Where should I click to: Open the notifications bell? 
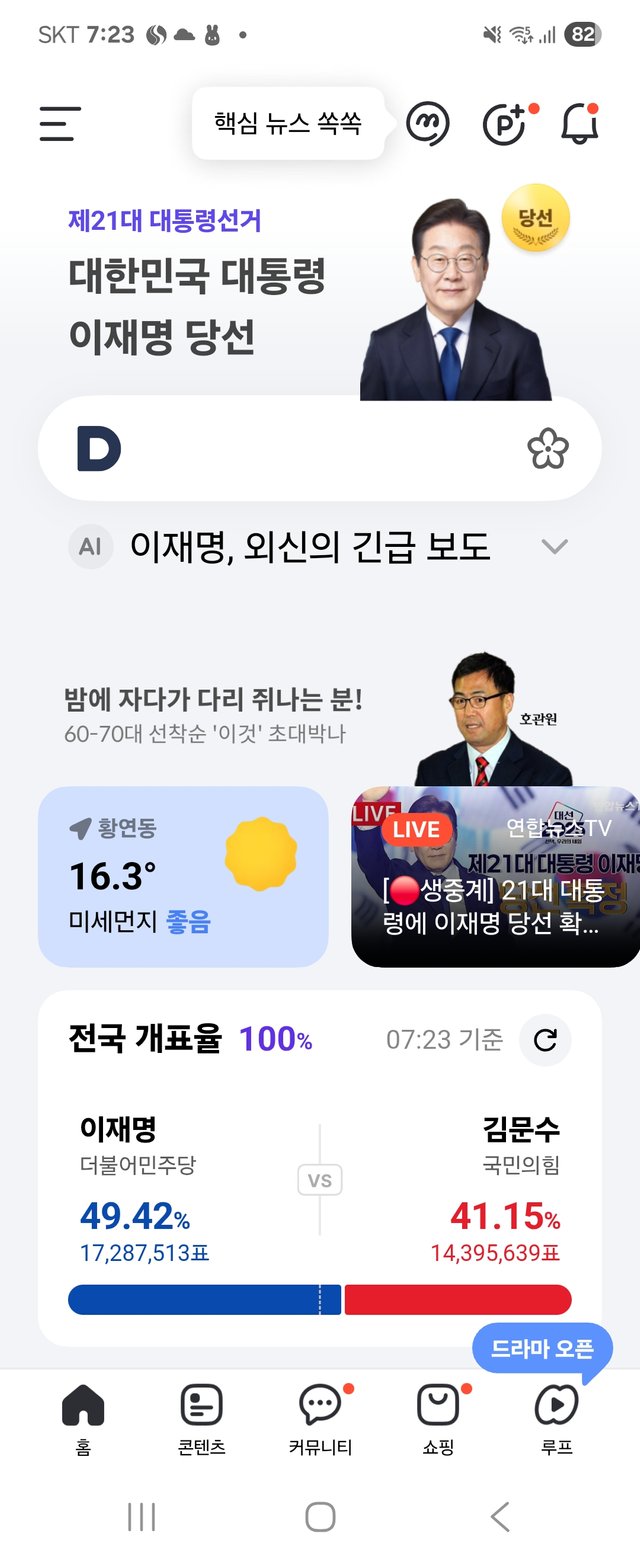point(579,124)
